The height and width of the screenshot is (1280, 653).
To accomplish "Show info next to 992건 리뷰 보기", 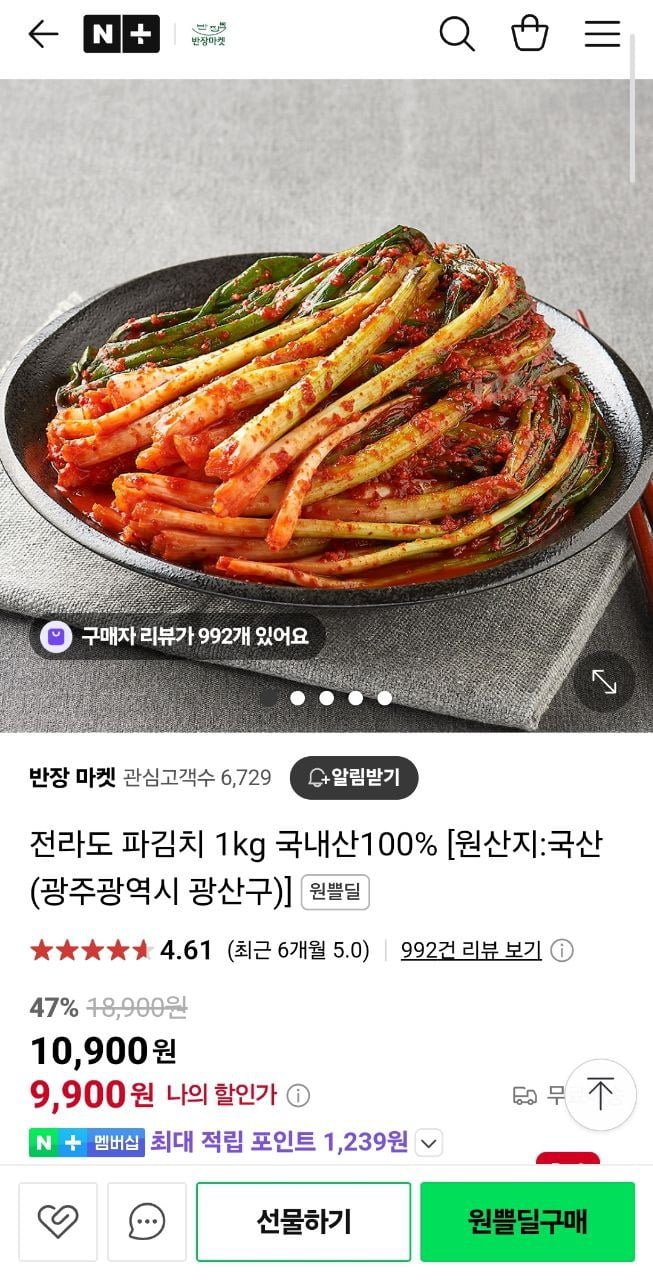I will (x=563, y=950).
